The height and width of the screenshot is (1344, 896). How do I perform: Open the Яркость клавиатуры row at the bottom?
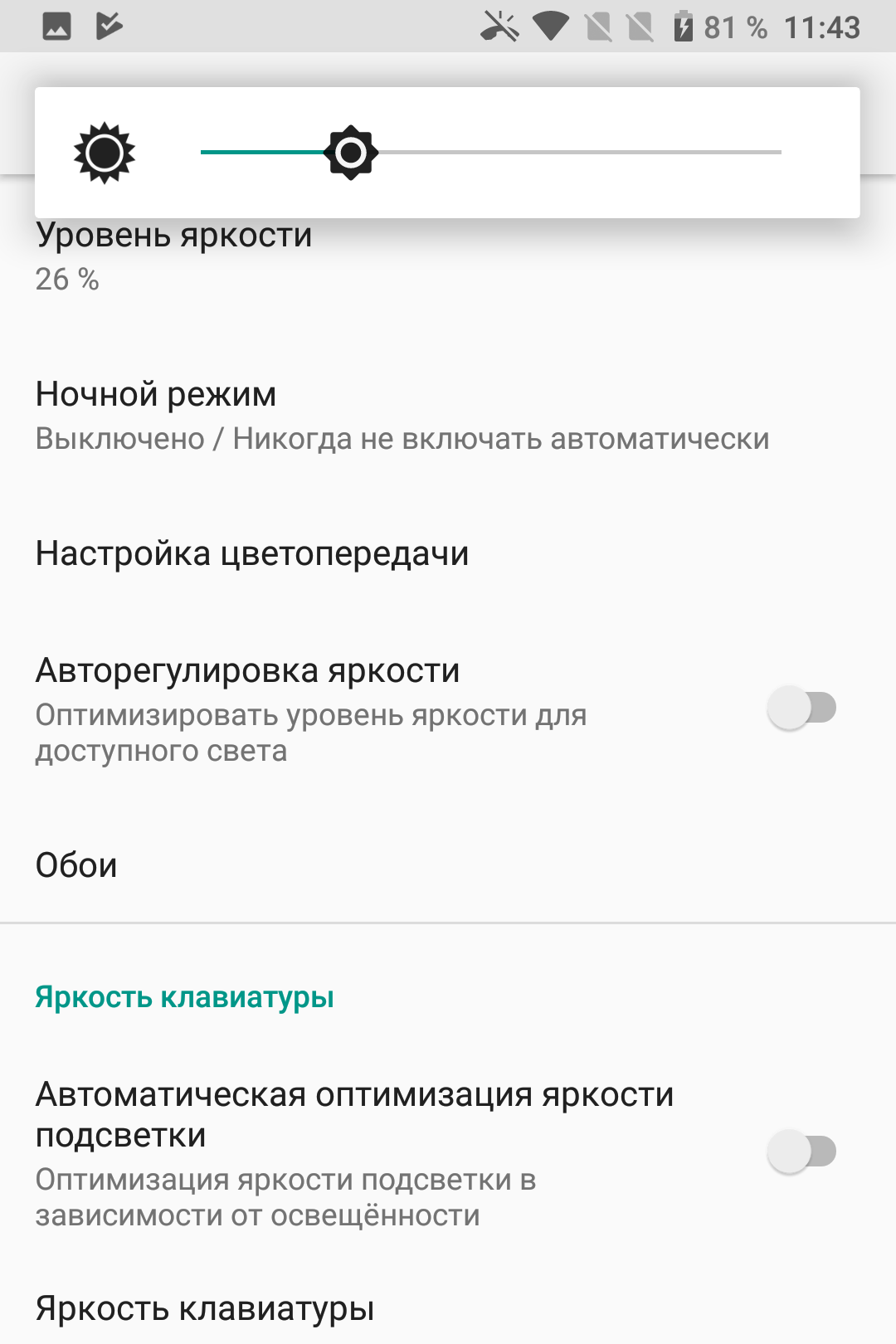tap(205, 1308)
